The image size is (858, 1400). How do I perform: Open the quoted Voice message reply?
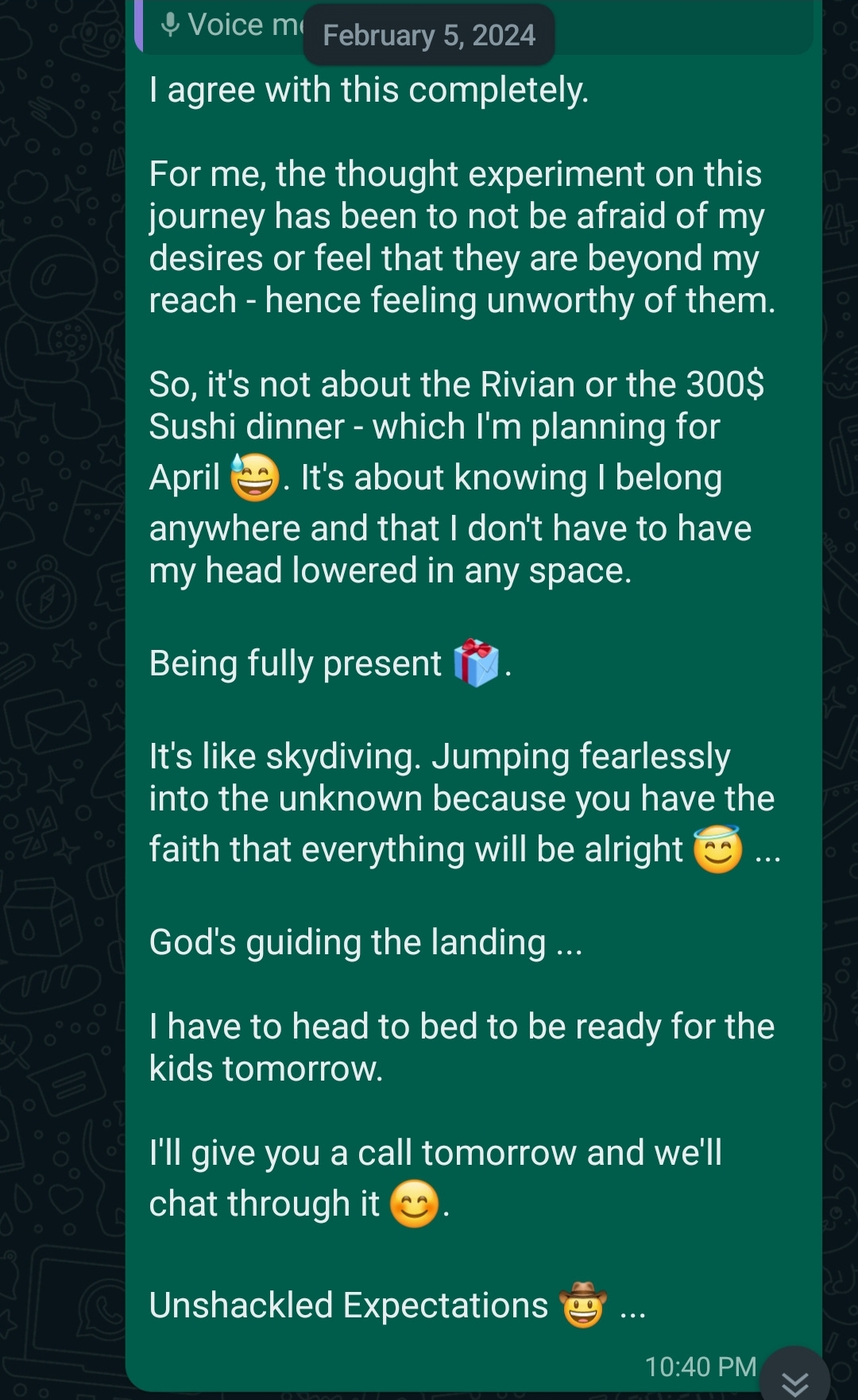(x=474, y=26)
